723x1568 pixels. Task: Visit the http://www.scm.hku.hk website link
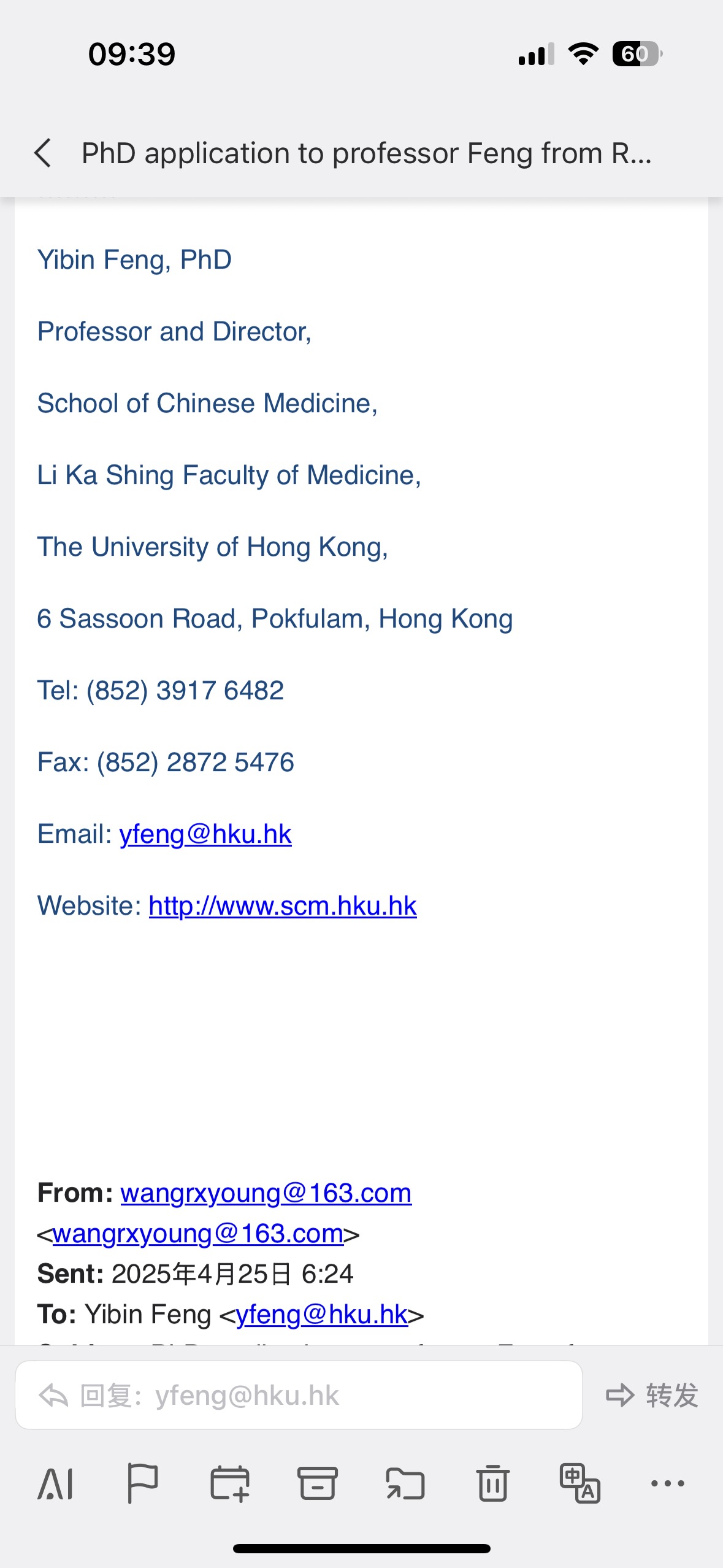point(283,906)
